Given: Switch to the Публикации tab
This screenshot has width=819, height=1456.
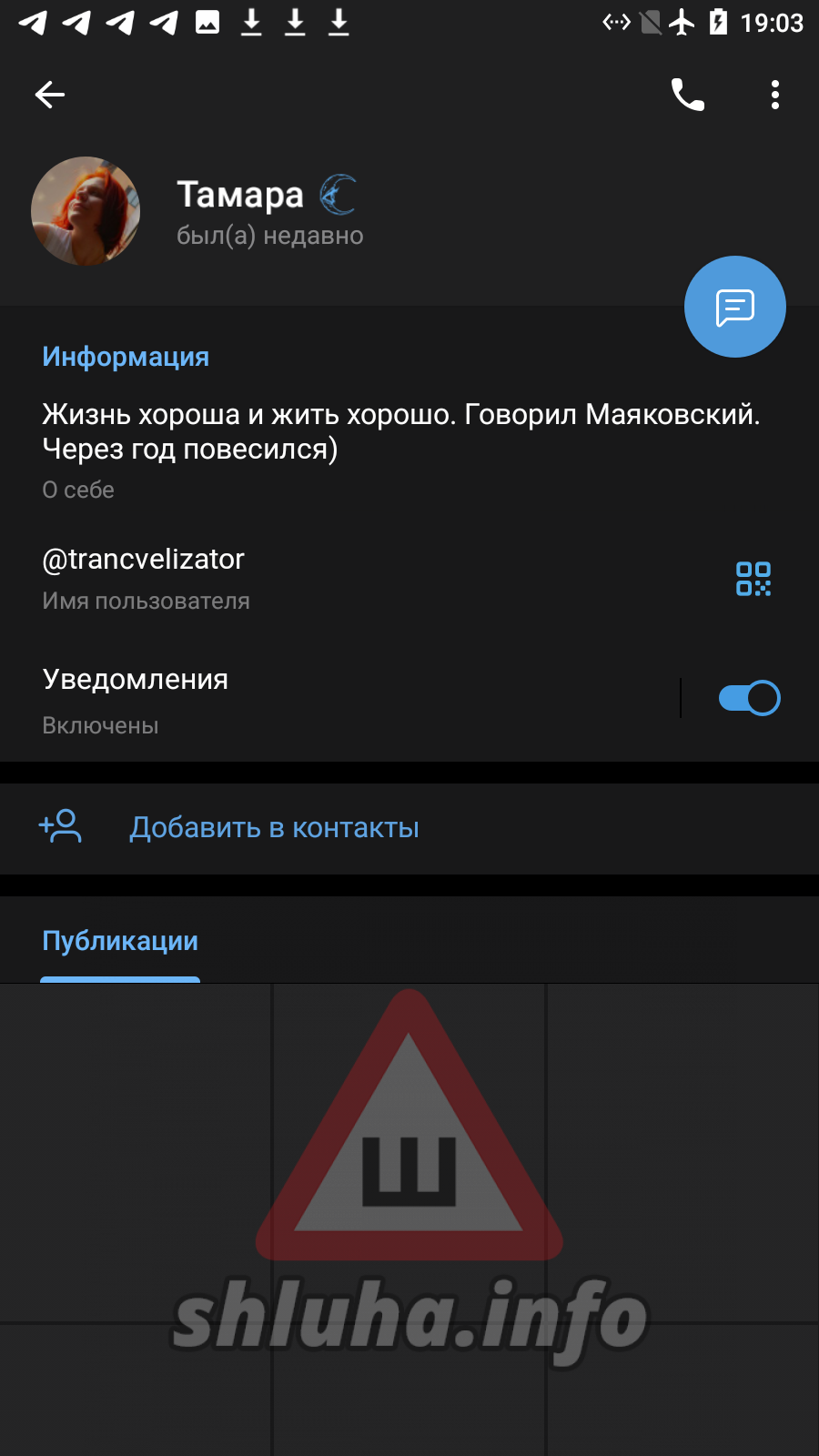Looking at the screenshot, I should (120, 941).
